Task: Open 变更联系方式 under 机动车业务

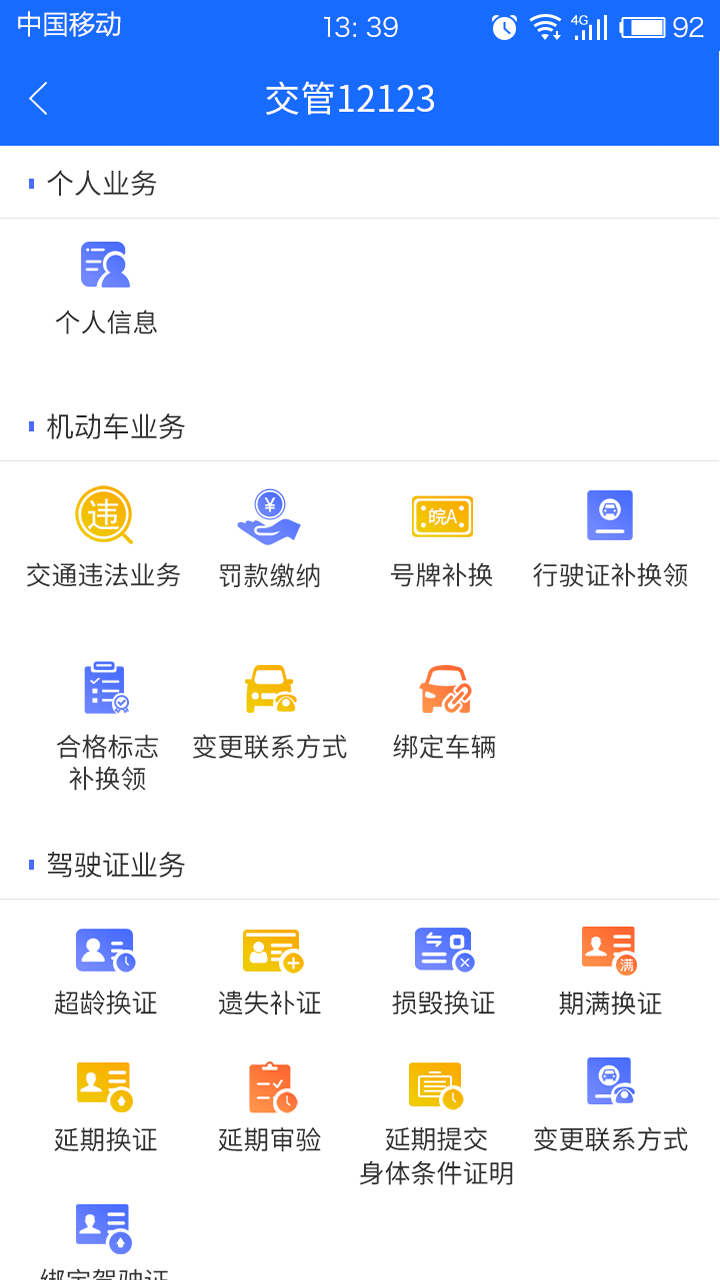Action: click(269, 712)
